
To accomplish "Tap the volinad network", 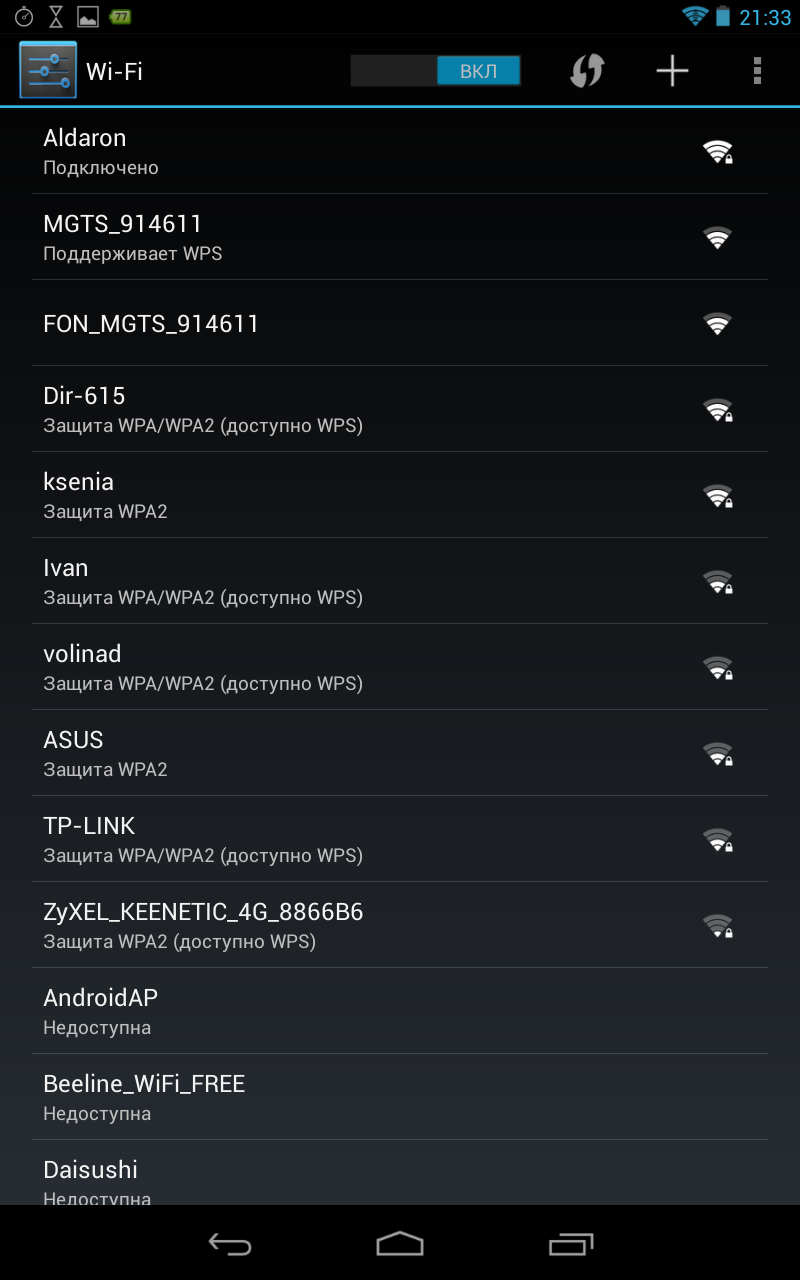I will pos(400,667).
